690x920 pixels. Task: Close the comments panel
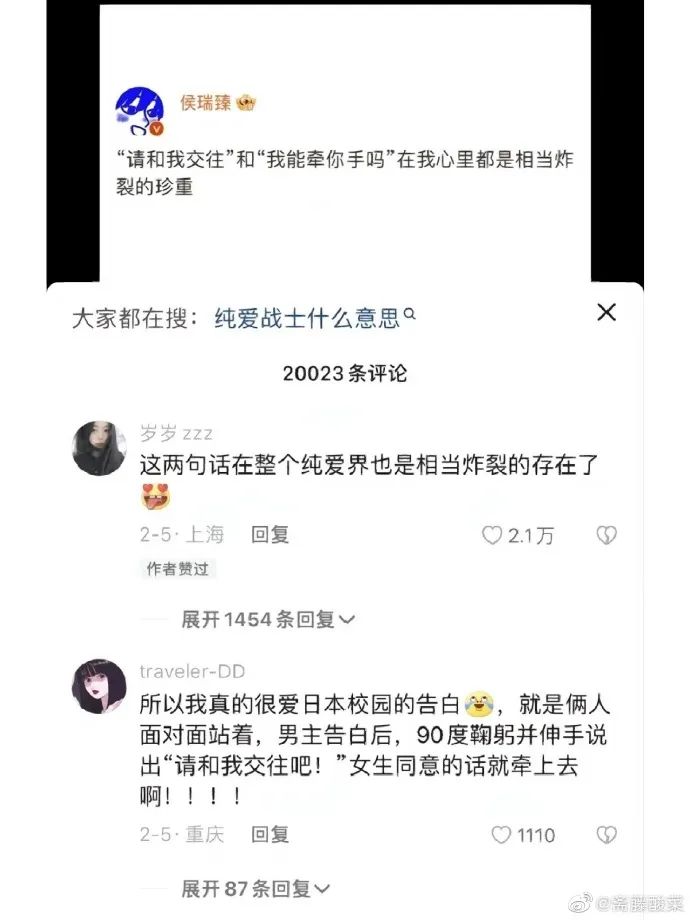coord(606,312)
